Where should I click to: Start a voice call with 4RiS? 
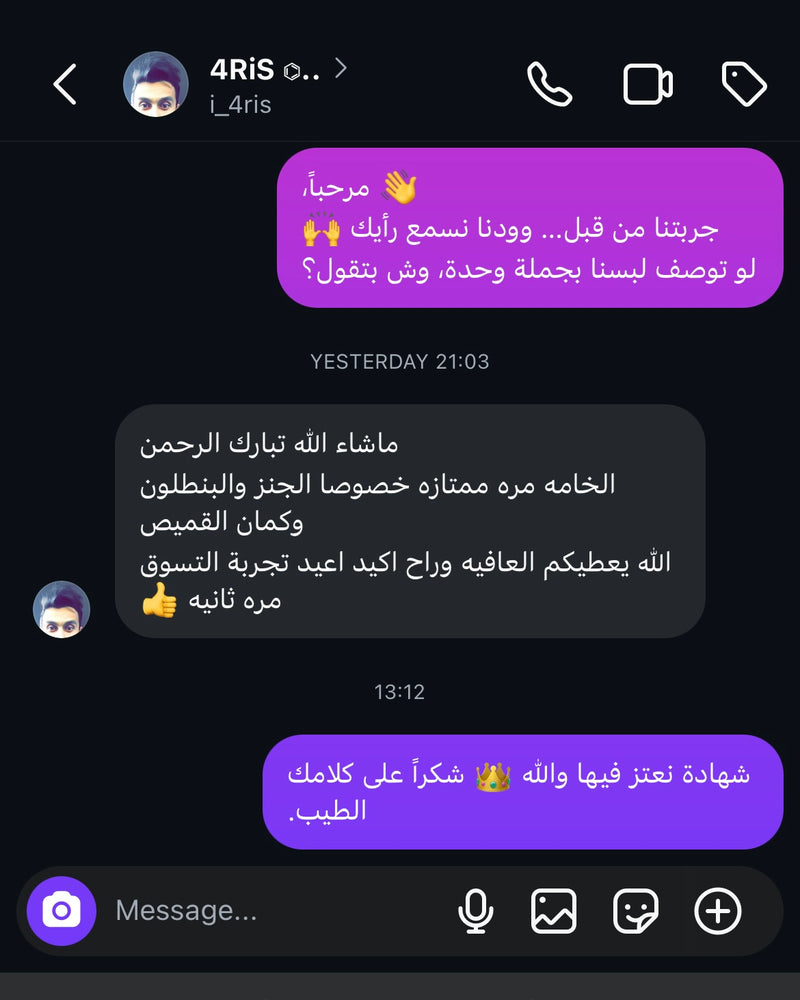[x=549, y=84]
